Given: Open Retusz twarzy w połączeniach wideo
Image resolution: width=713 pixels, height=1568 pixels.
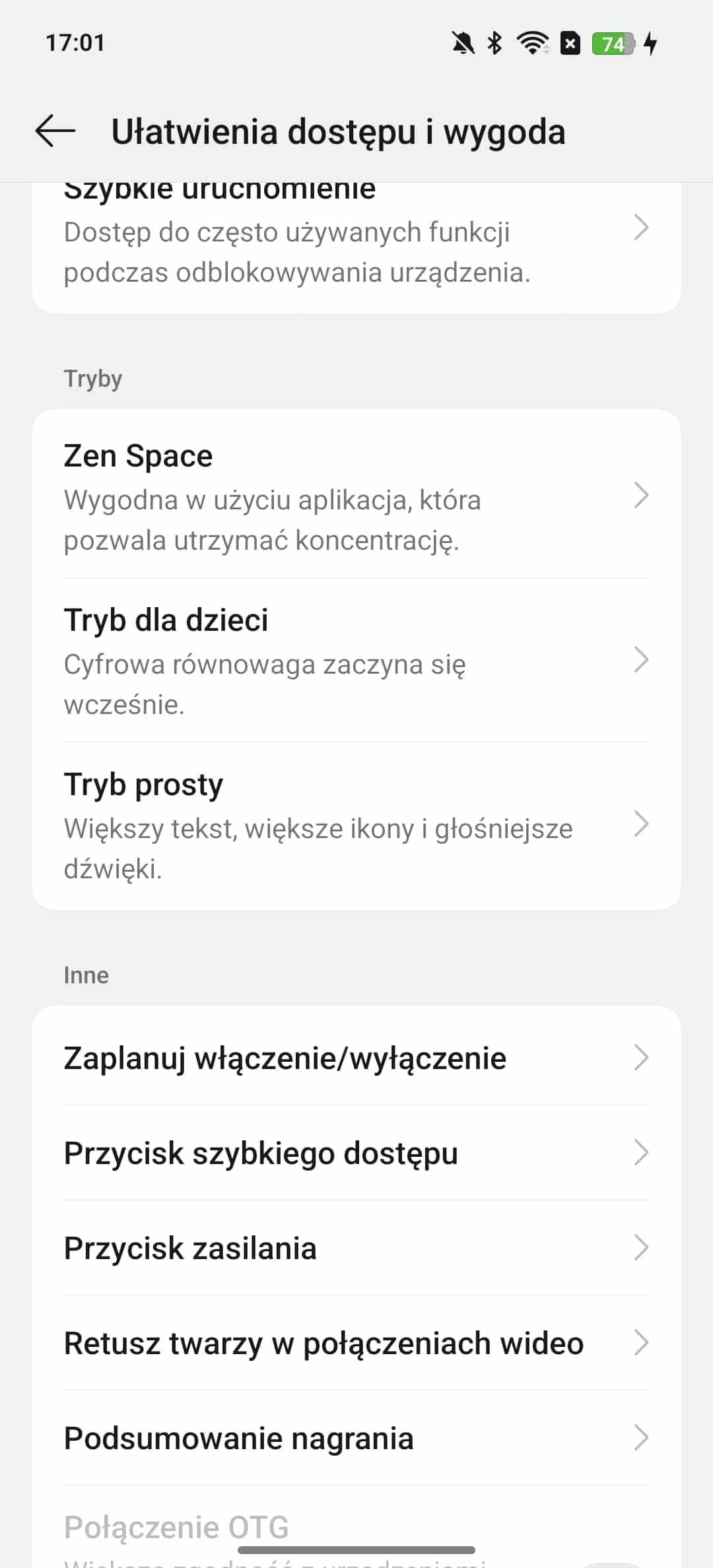Looking at the screenshot, I should pyautogui.click(x=356, y=1343).
